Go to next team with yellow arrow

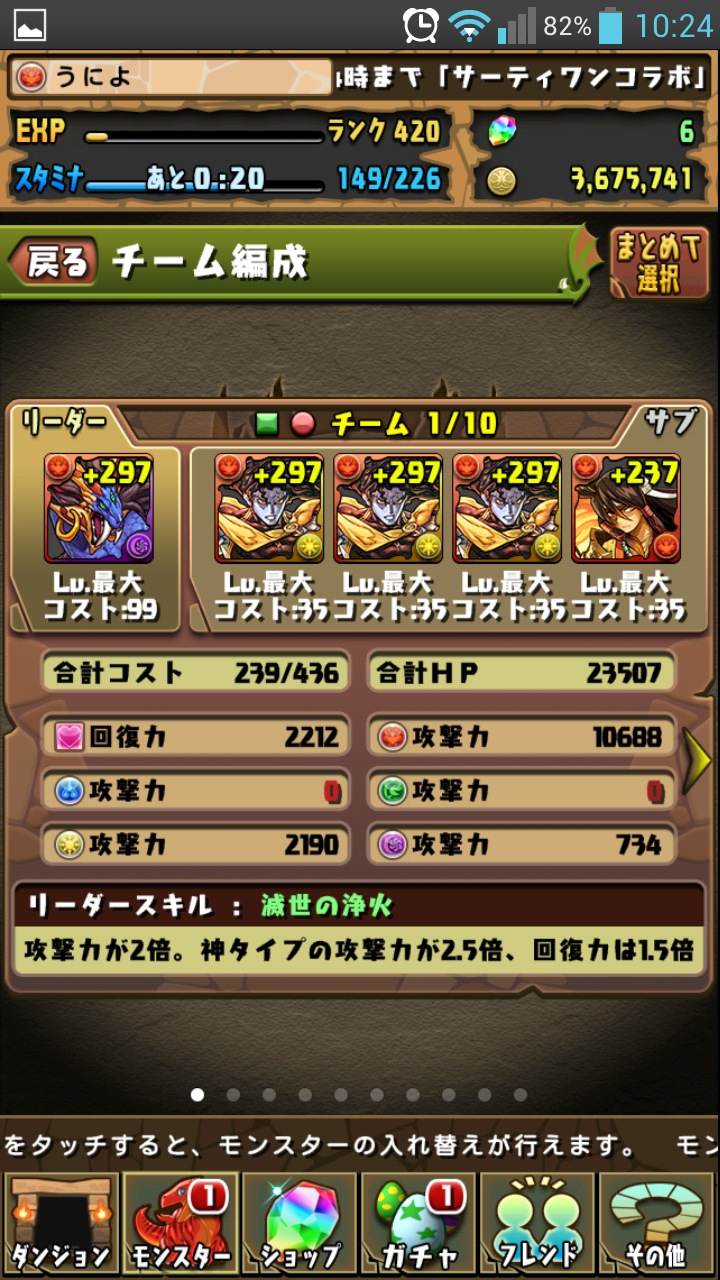(x=697, y=761)
